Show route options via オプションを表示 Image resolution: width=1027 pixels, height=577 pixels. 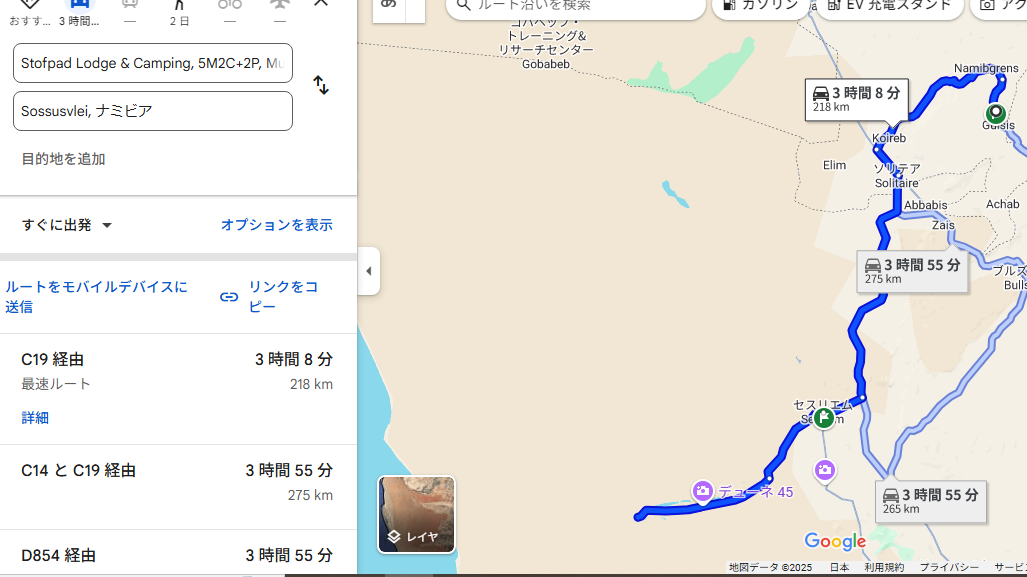tap(276, 225)
